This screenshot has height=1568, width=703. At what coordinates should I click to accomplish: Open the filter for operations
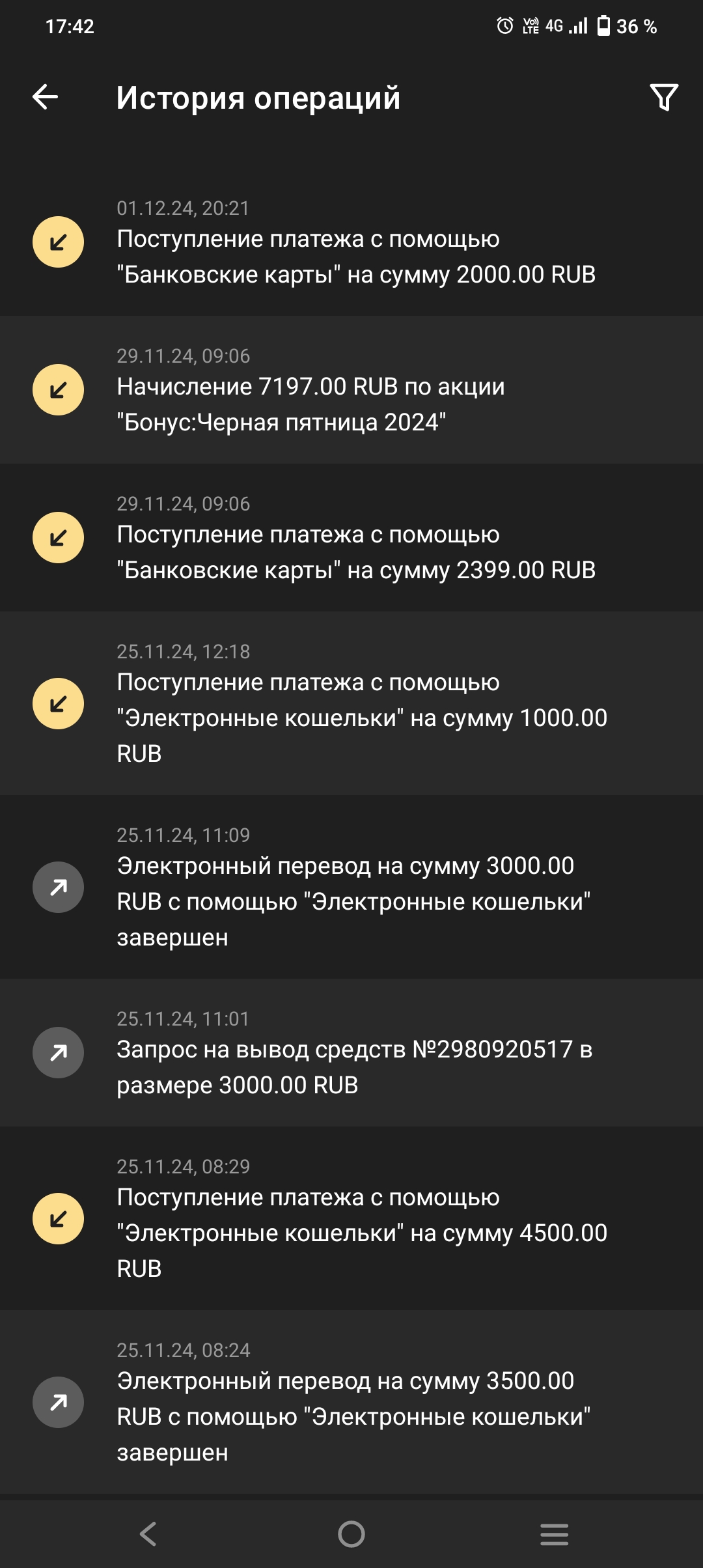click(663, 98)
